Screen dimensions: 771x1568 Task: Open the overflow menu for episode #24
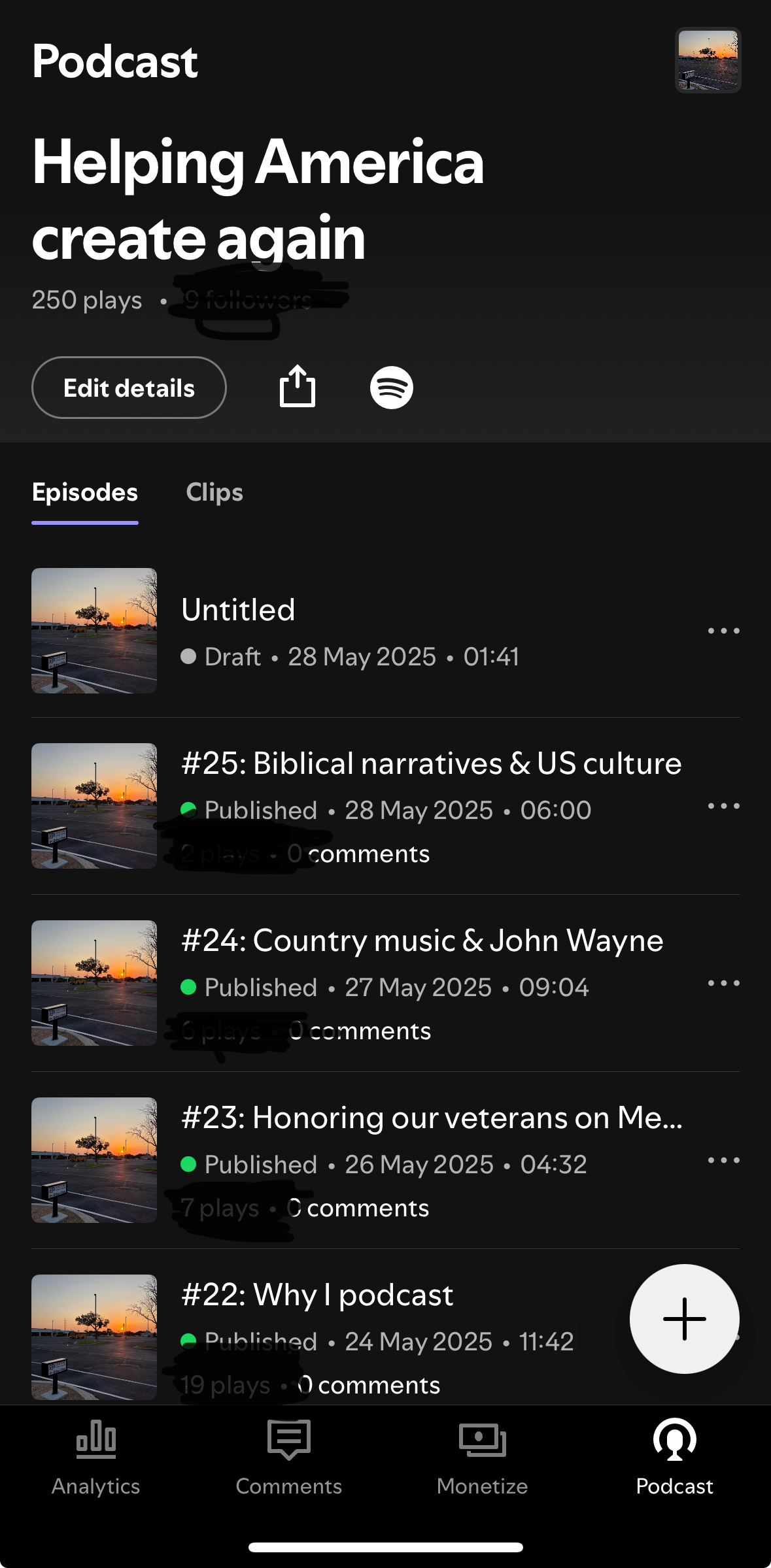[x=723, y=983]
